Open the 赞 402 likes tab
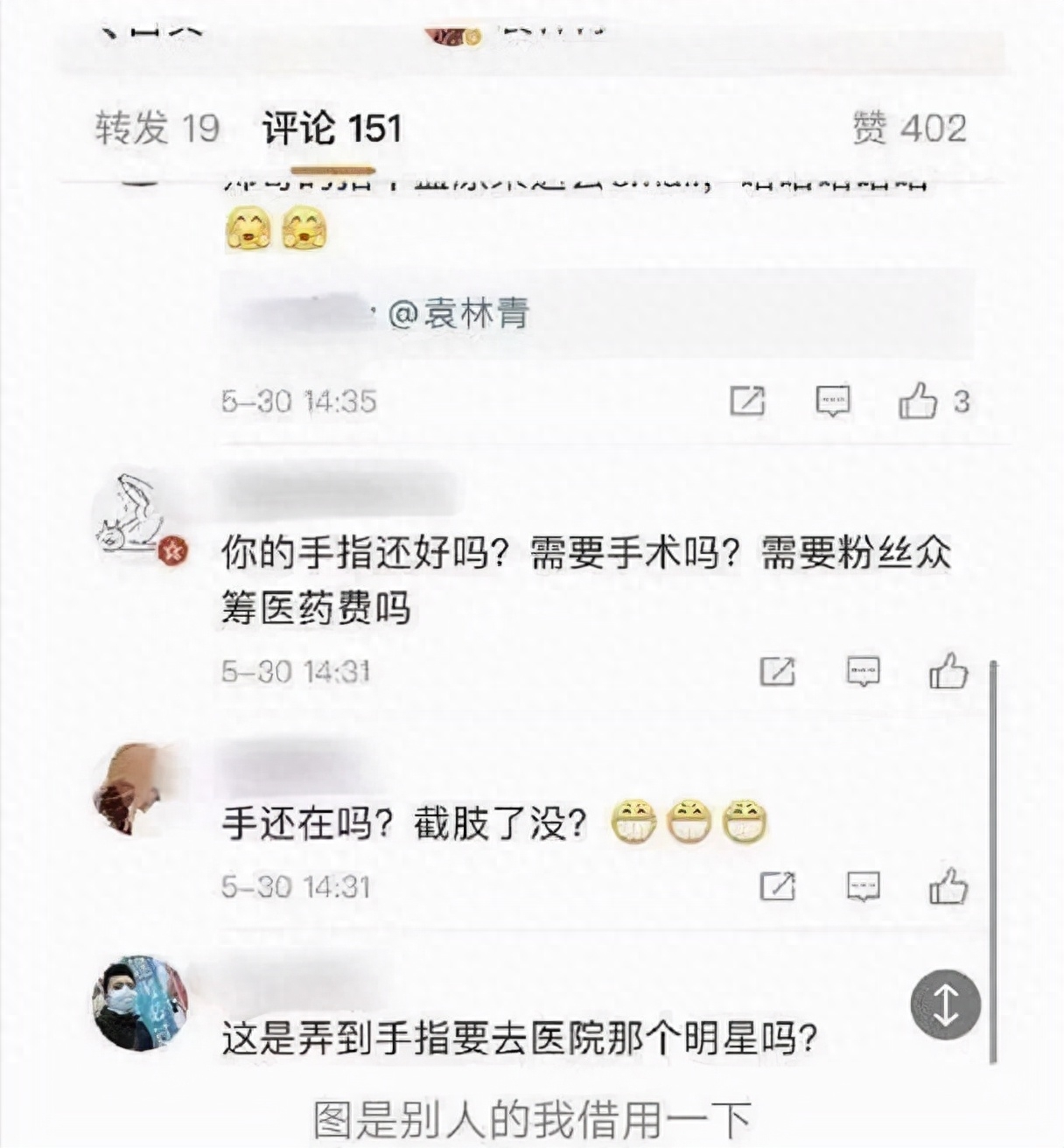1064x1148 pixels. [x=909, y=129]
